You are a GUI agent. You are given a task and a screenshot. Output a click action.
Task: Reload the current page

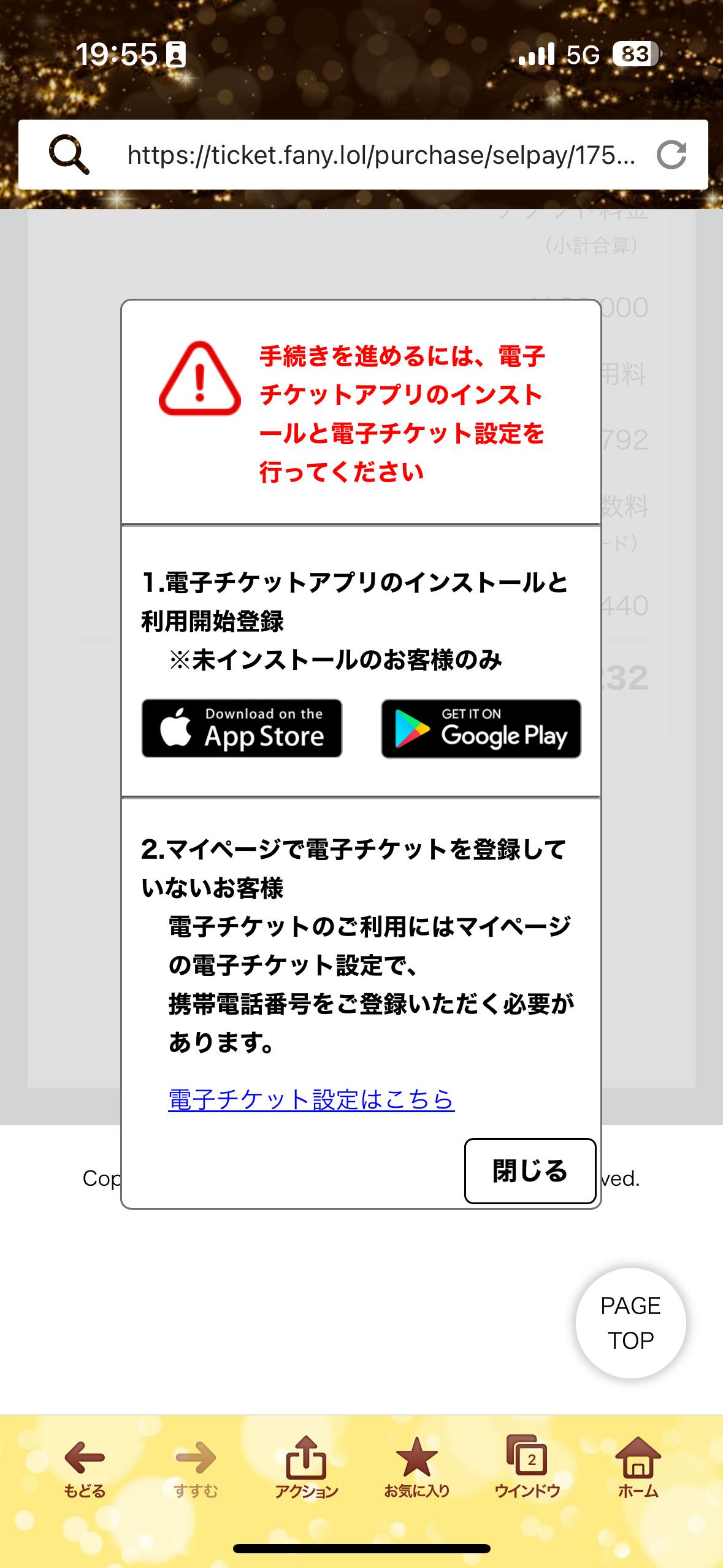coord(671,155)
